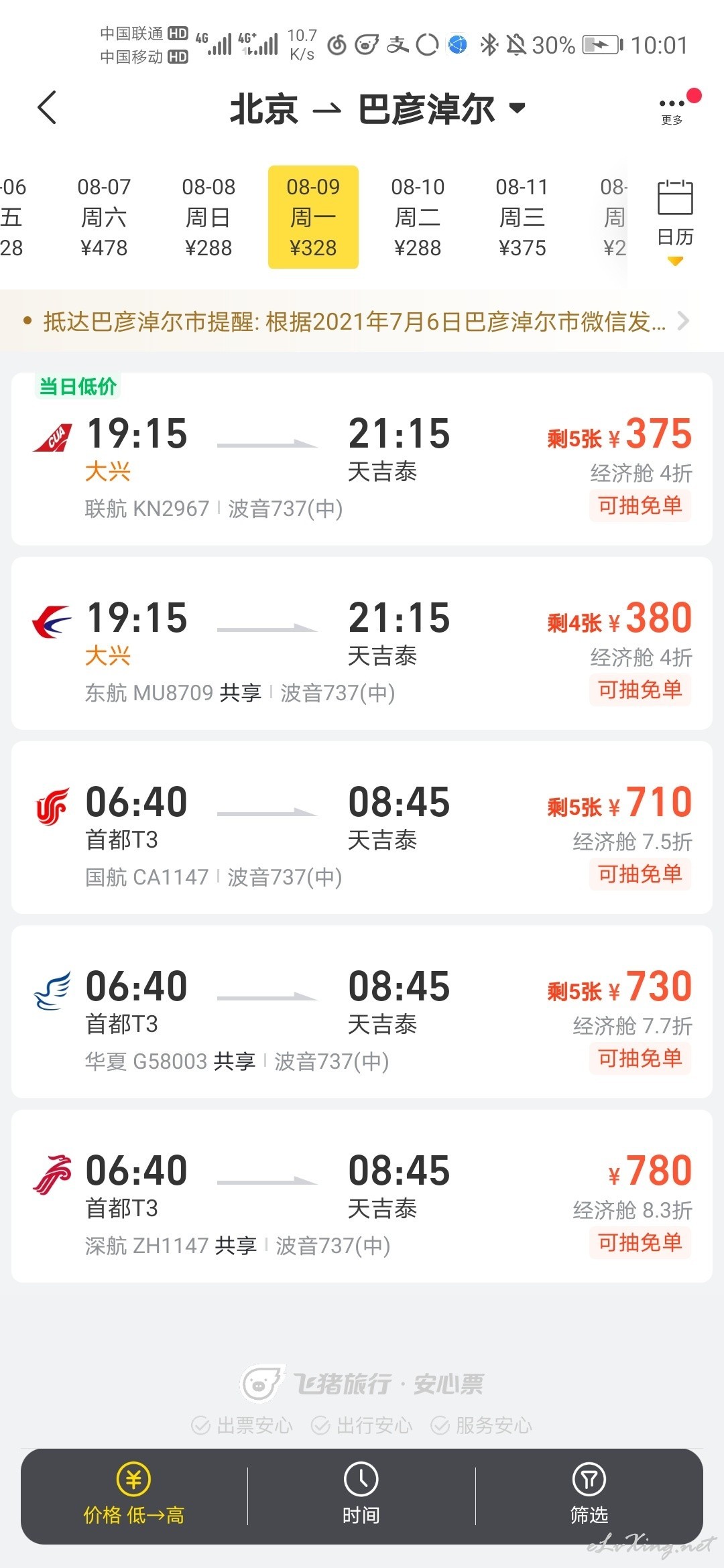Select date 08-08 周日 ¥288

coord(208,217)
